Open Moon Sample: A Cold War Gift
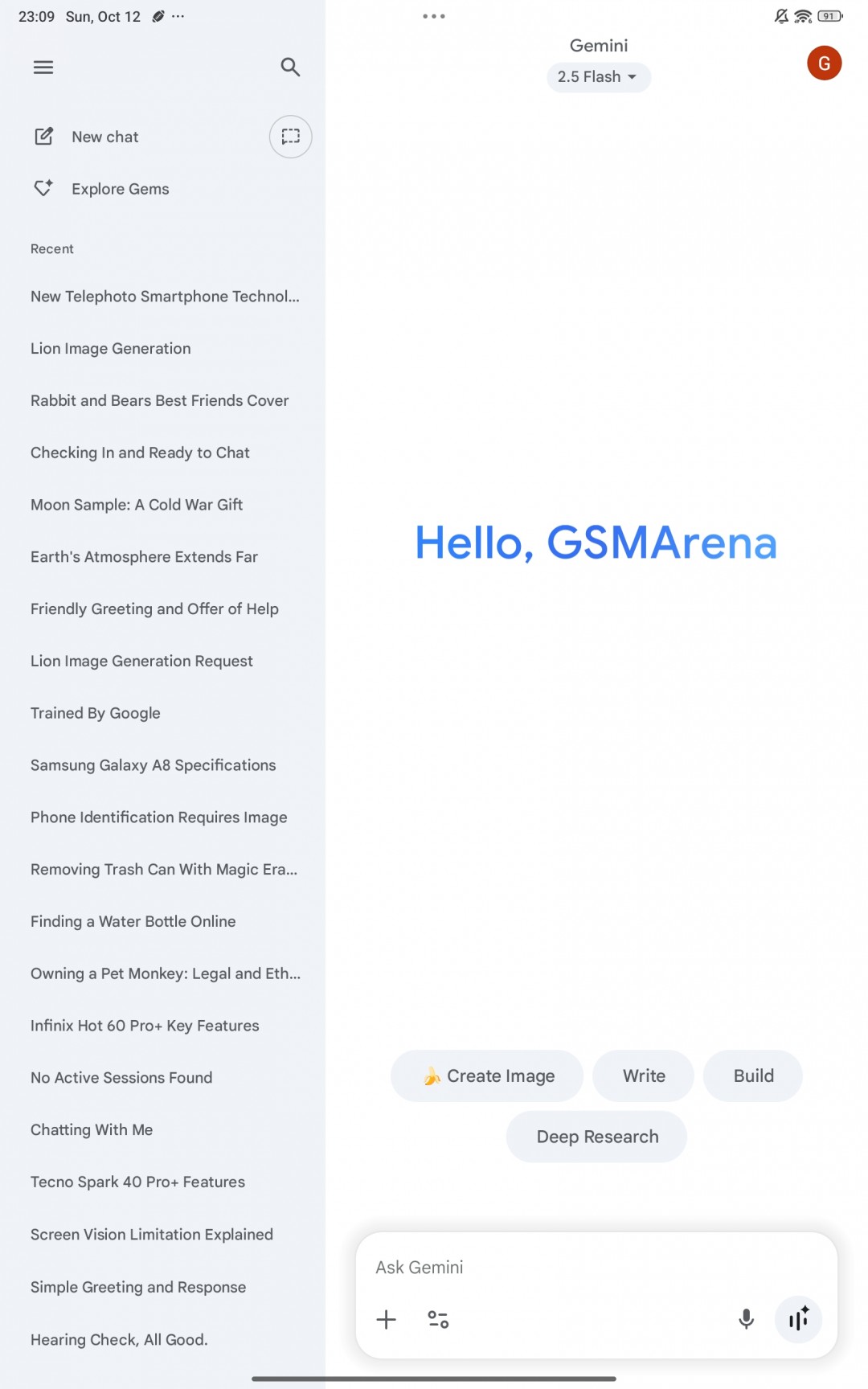Image resolution: width=868 pixels, height=1389 pixels. [x=137, y=505]
